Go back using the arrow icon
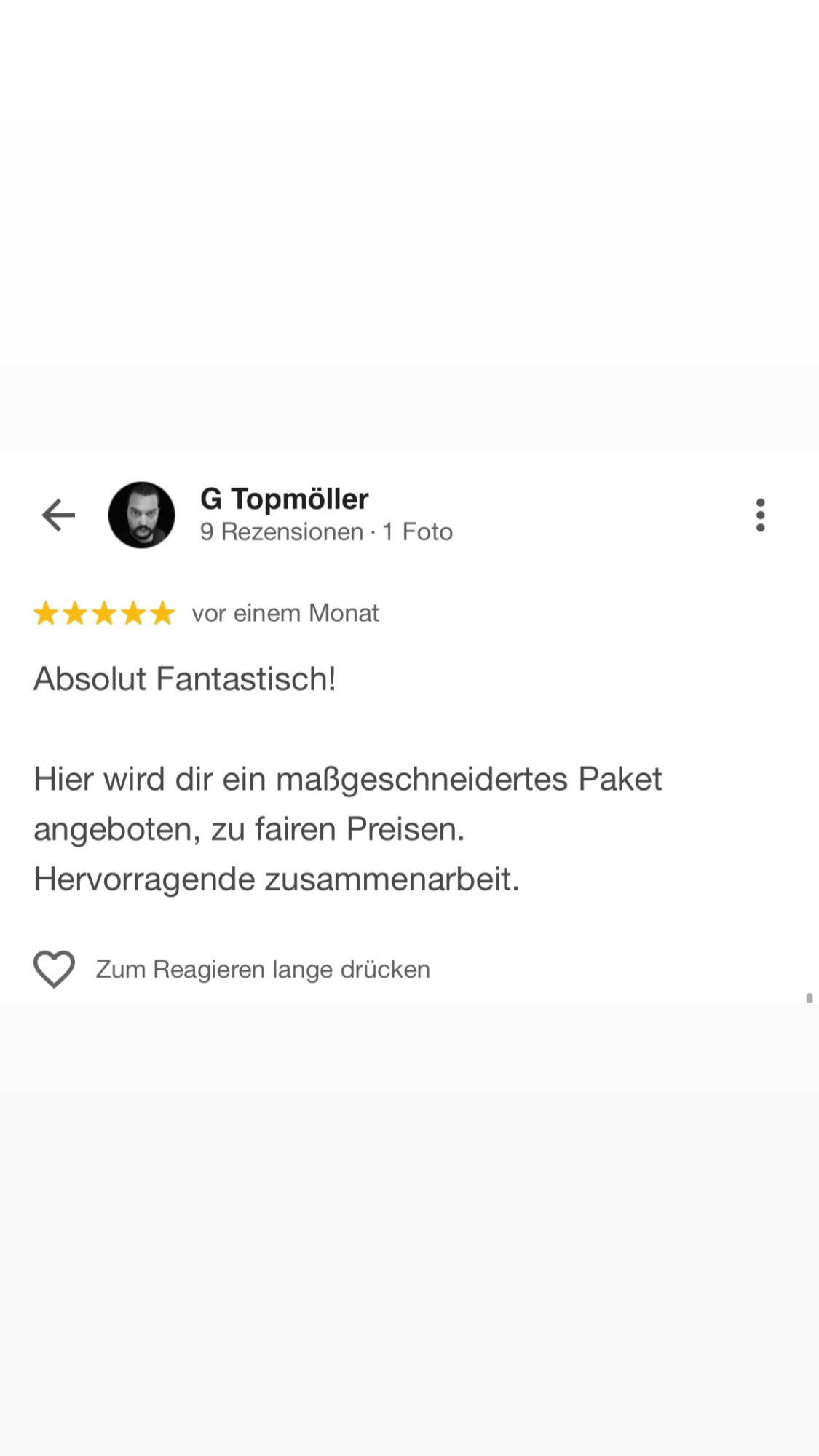Viewport: 819px width, 1456px height. click(x=59, y=515)
